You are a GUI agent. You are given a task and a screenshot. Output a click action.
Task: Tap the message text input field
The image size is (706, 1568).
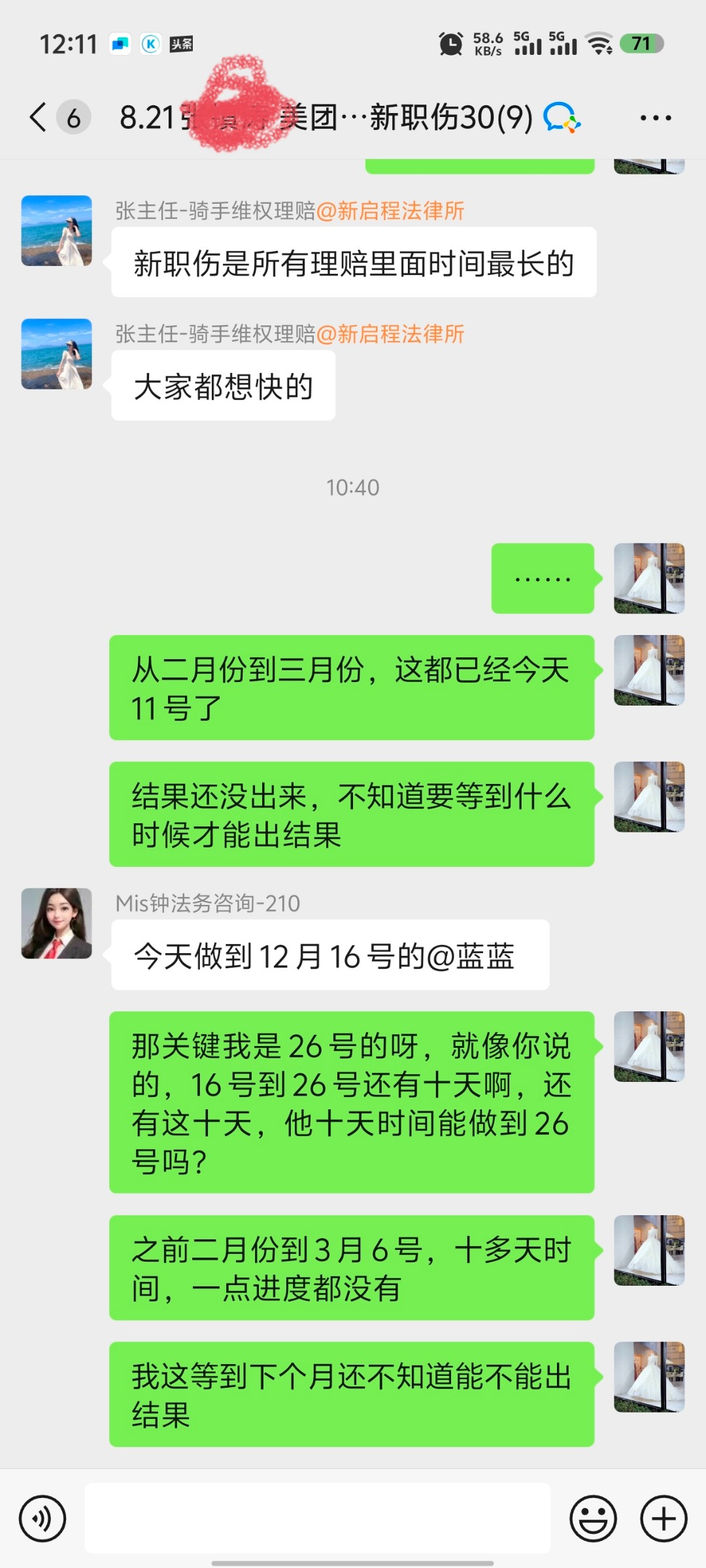pos(318,1518)
